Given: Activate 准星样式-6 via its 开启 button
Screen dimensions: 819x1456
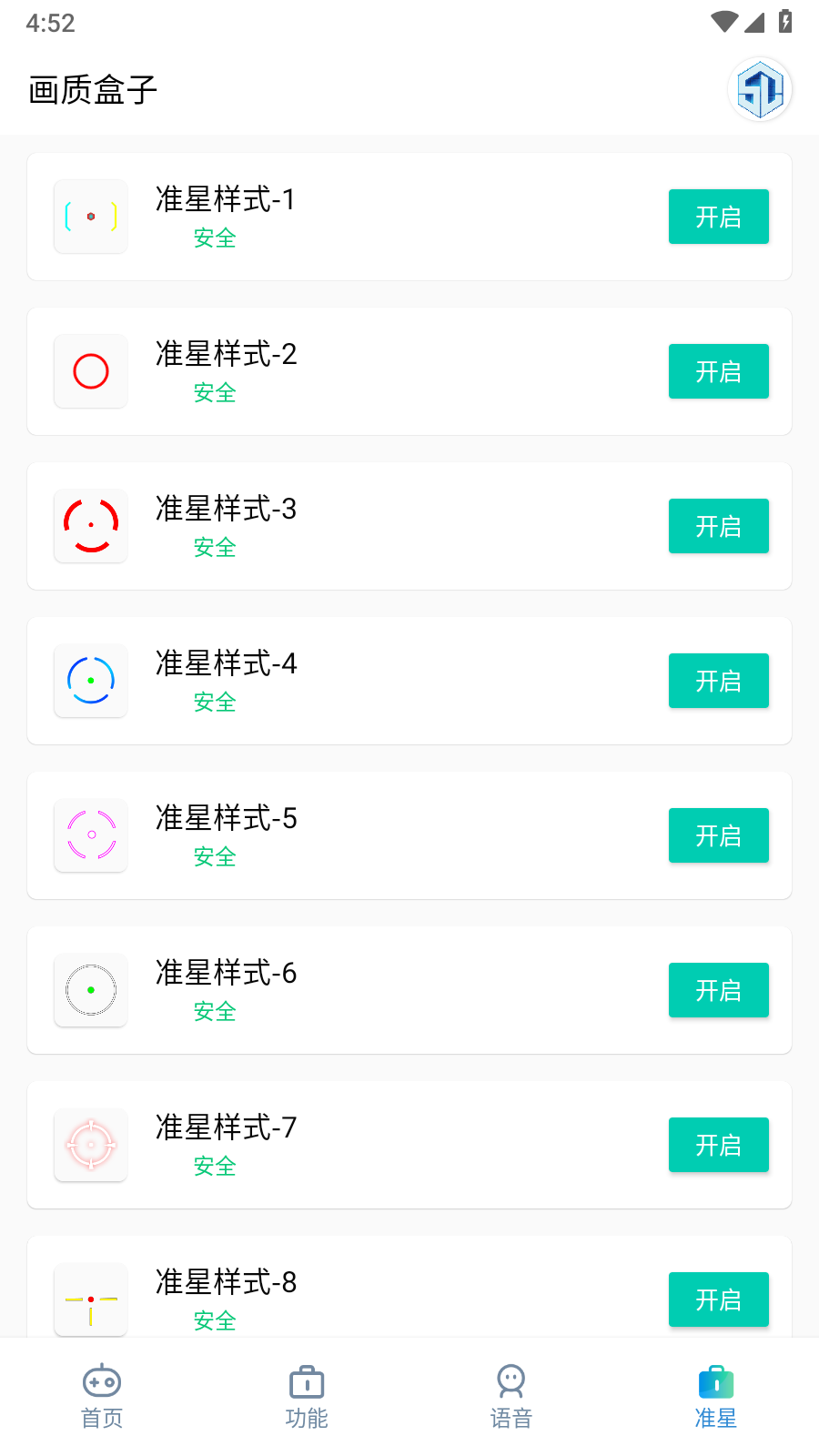Looking at the screenshot, I should click(718, 990).
